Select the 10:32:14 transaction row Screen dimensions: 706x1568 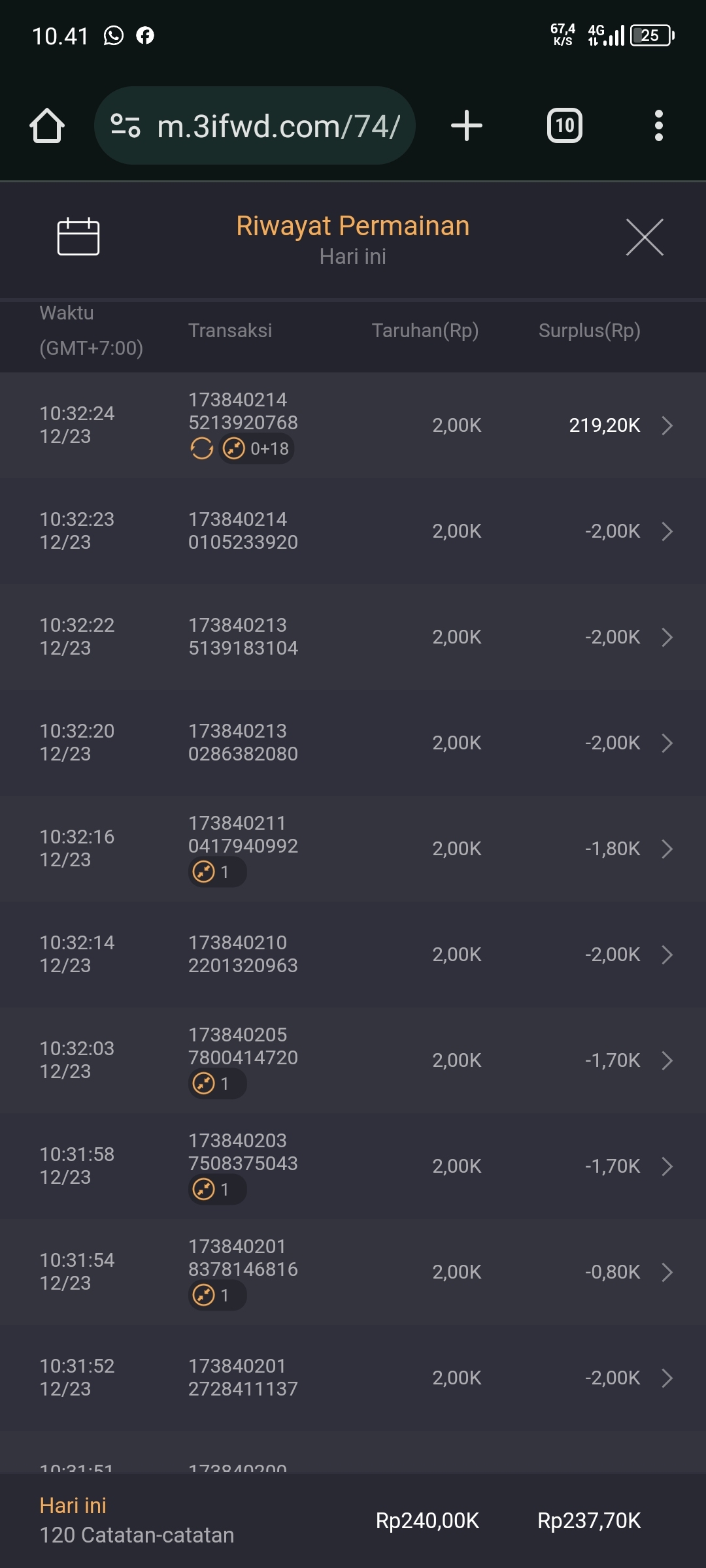tap(353, 955)
